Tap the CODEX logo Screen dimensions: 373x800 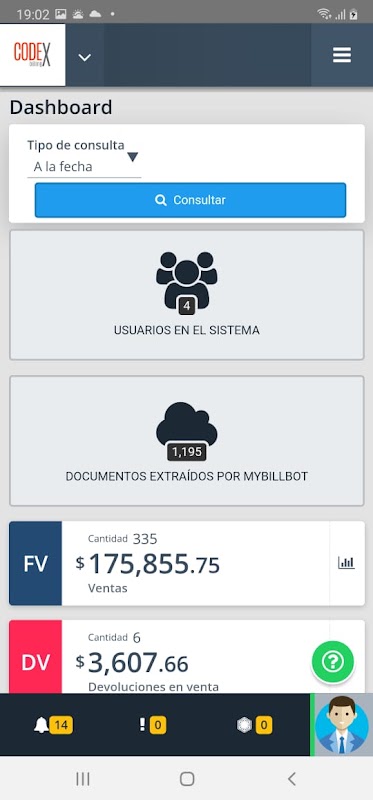click(x=33, y=55)
